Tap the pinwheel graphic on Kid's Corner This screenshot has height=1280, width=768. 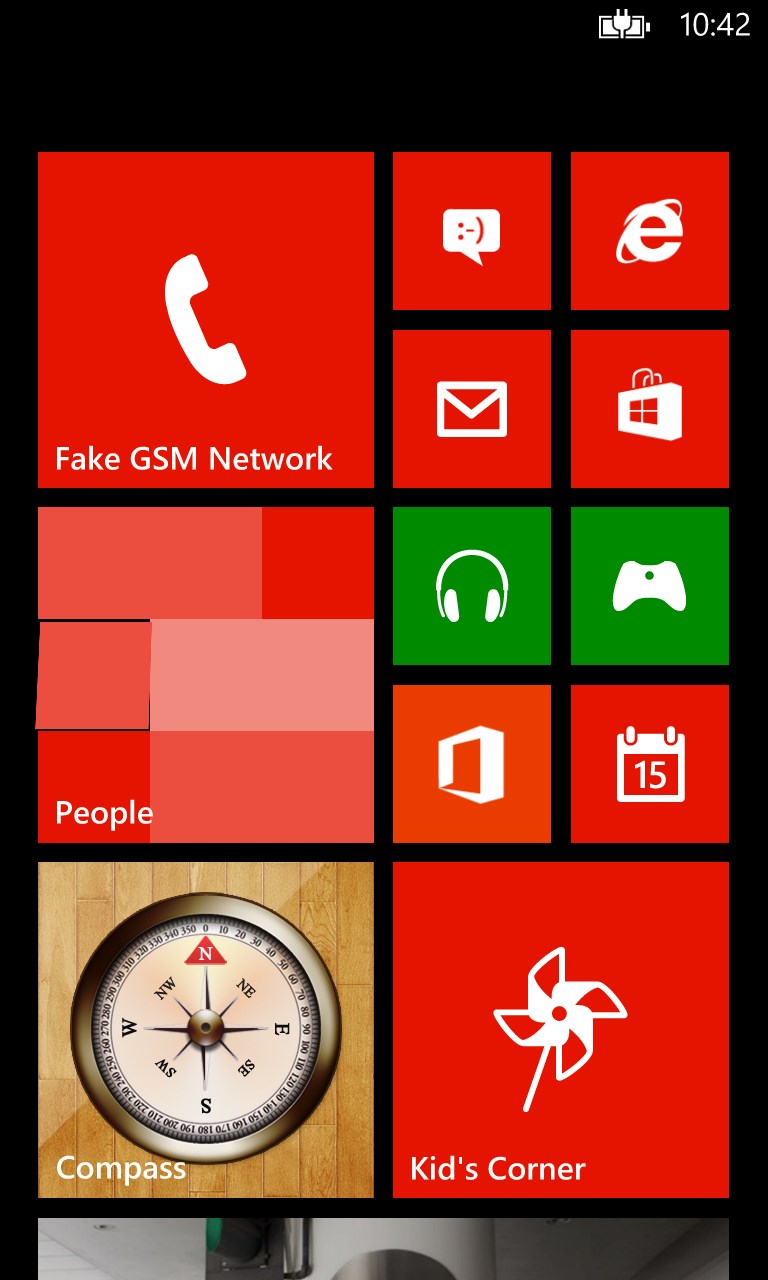coord(558,1010)
